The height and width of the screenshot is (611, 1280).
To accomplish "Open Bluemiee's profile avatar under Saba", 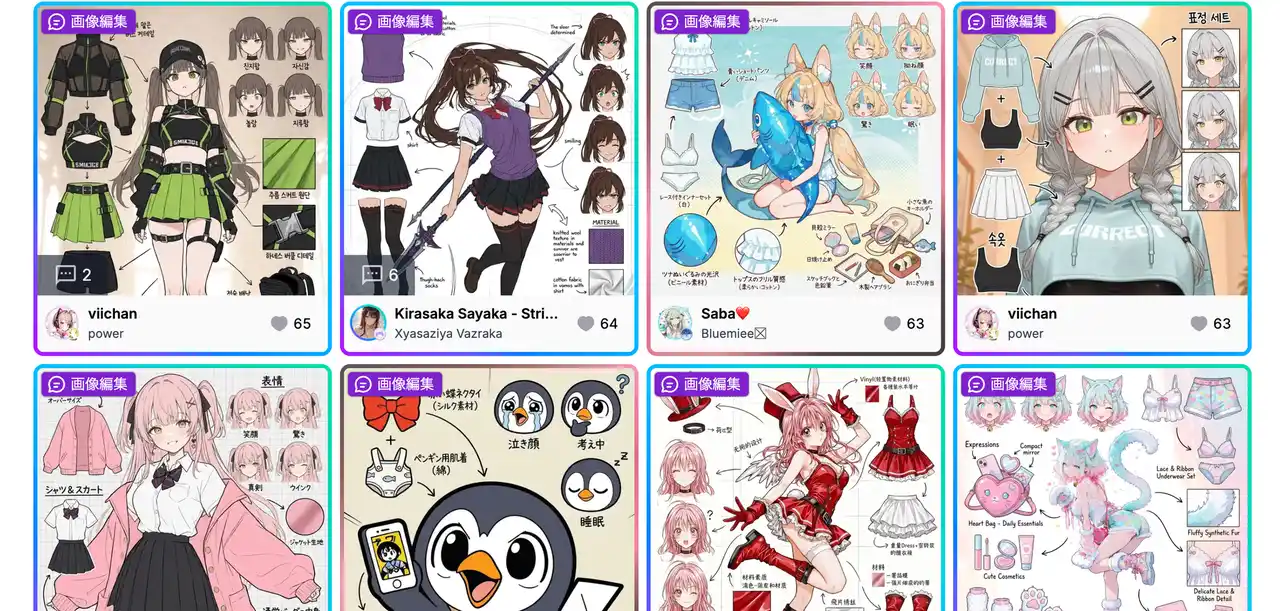I will (675, 323).
